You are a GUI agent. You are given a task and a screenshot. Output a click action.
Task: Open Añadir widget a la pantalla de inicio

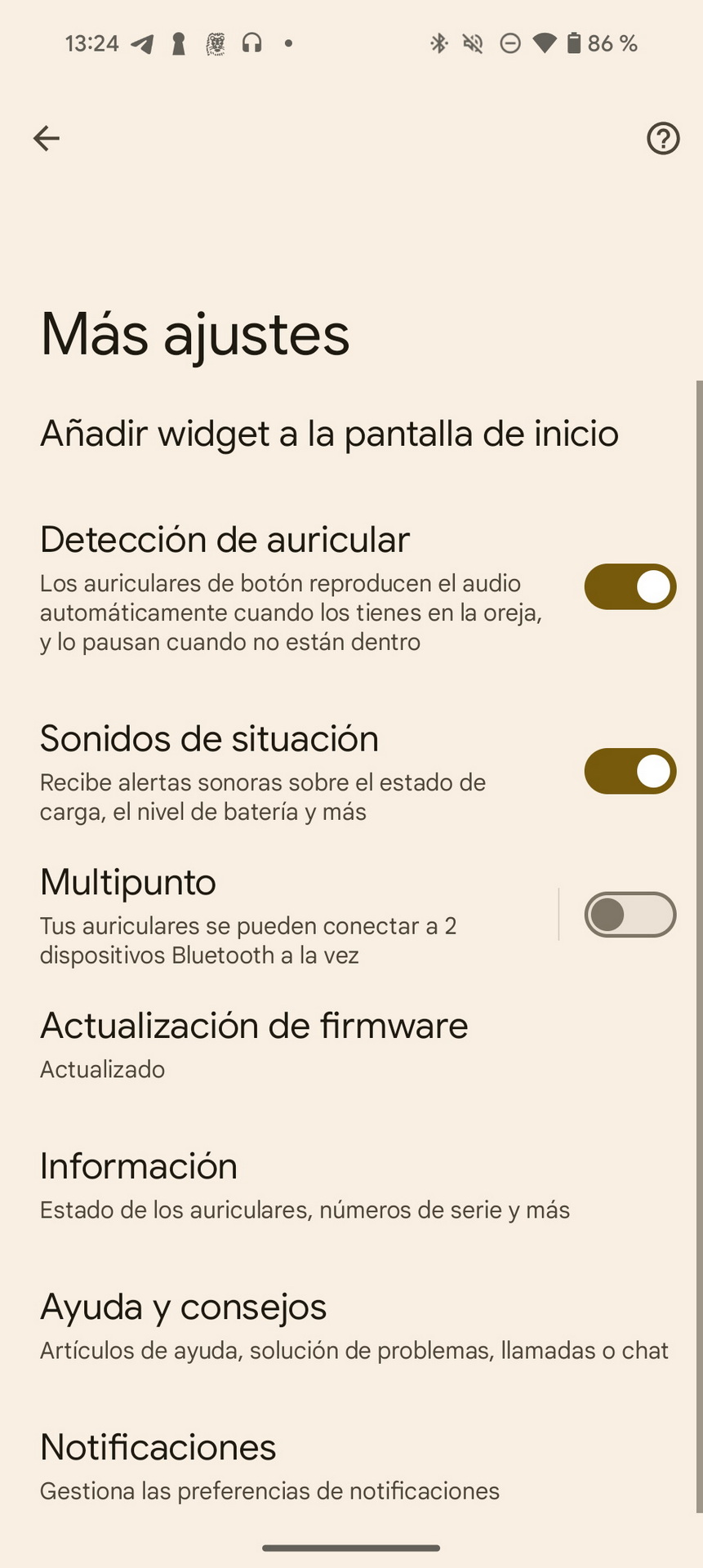point(351,434)
